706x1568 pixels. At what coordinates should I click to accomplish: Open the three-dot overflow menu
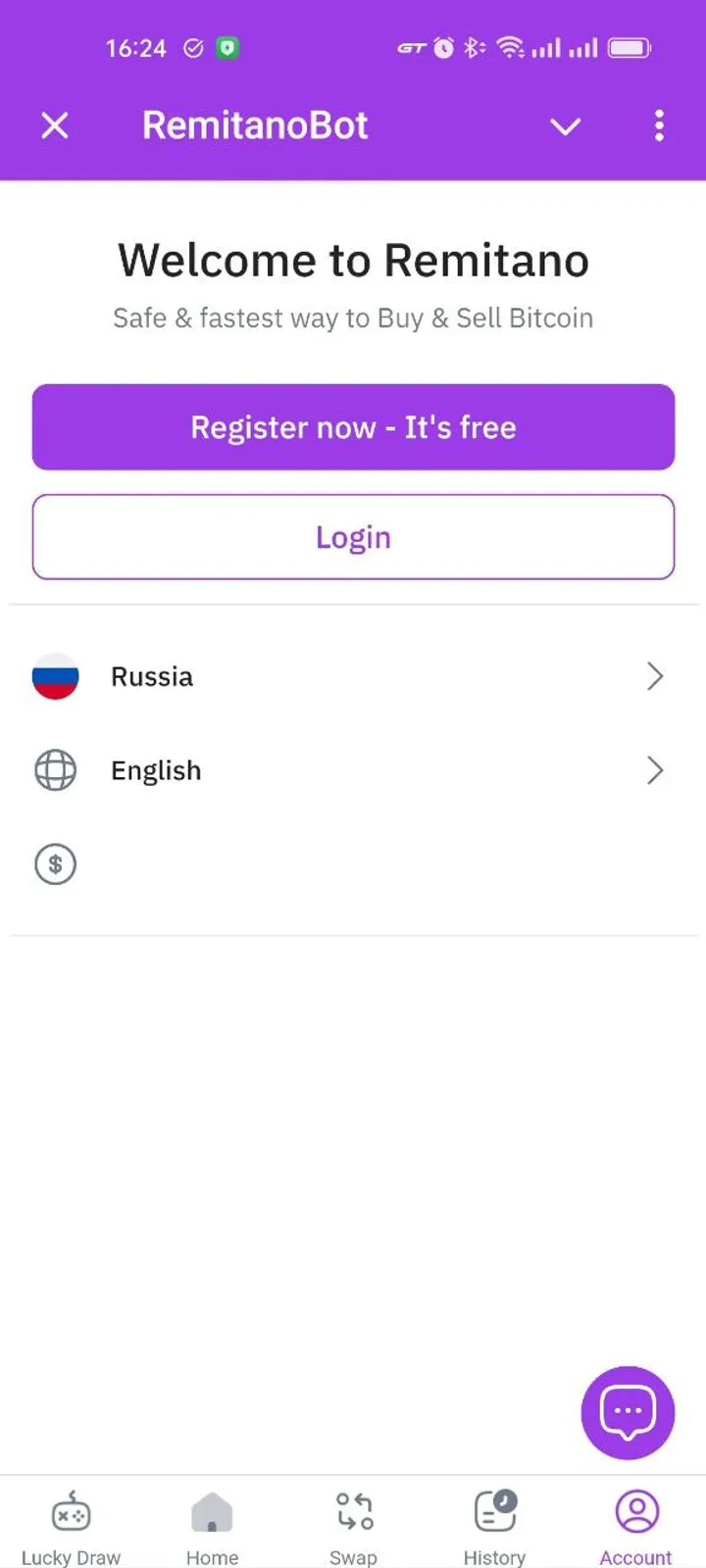click(659, 125)
